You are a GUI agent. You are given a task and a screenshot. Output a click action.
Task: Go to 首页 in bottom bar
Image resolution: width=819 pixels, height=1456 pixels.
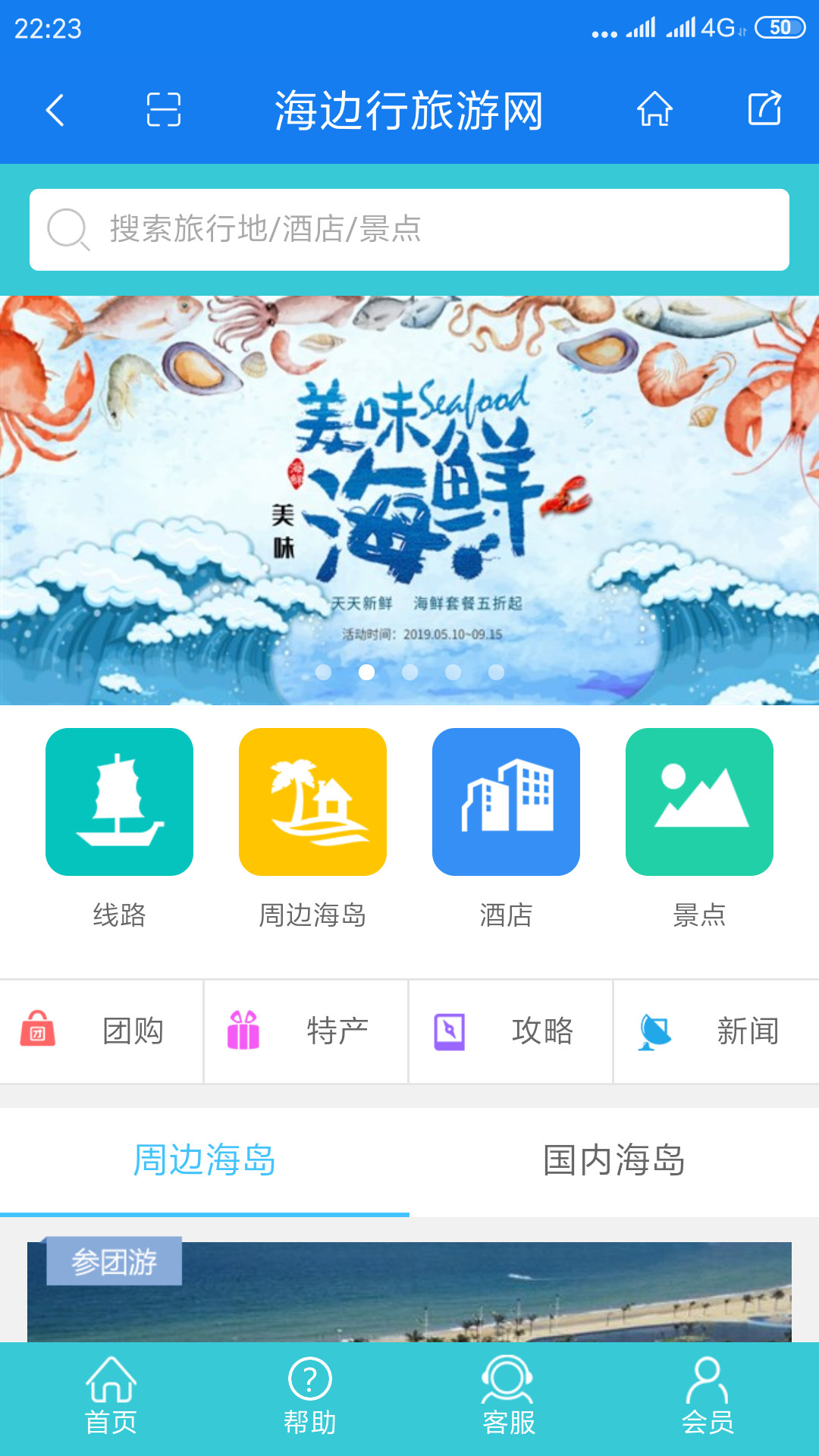point(111,1398)
